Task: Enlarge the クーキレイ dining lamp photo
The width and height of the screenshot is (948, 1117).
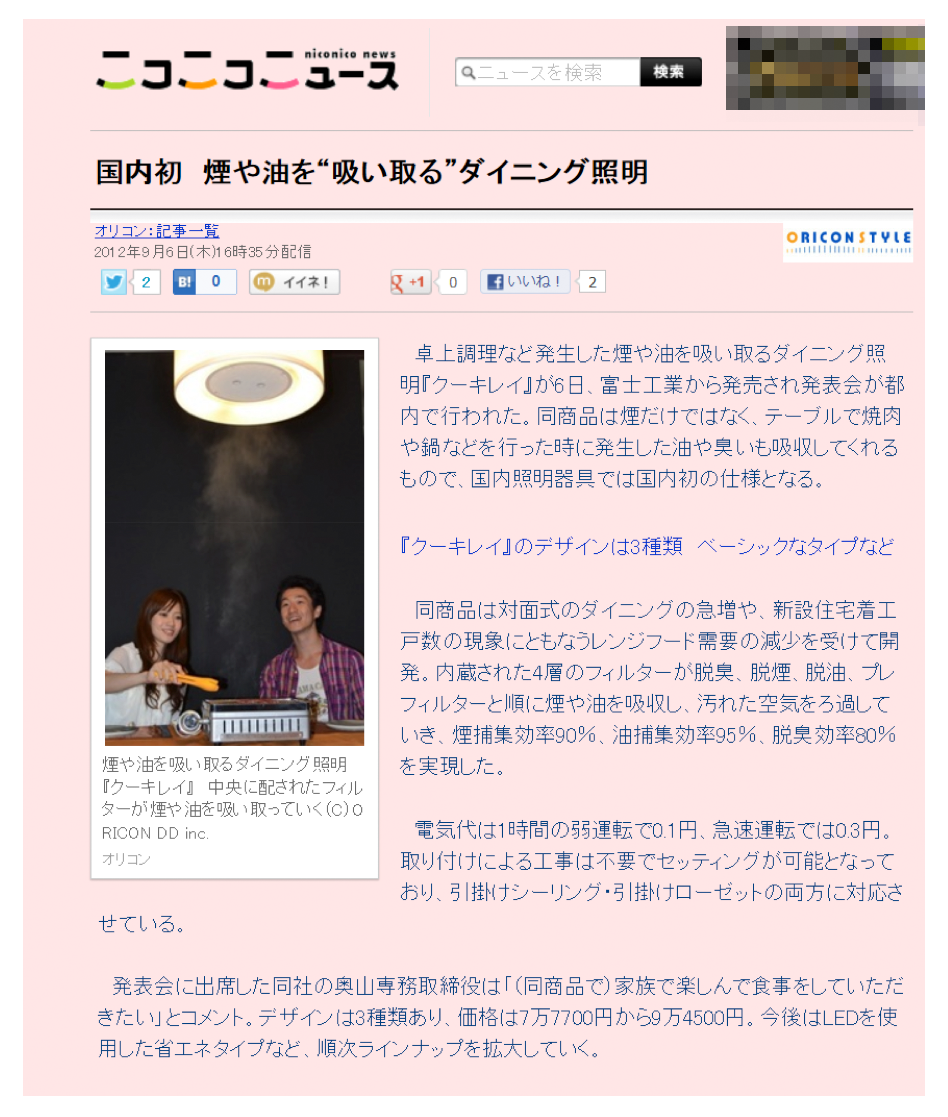Action: [x=234, y=547]
